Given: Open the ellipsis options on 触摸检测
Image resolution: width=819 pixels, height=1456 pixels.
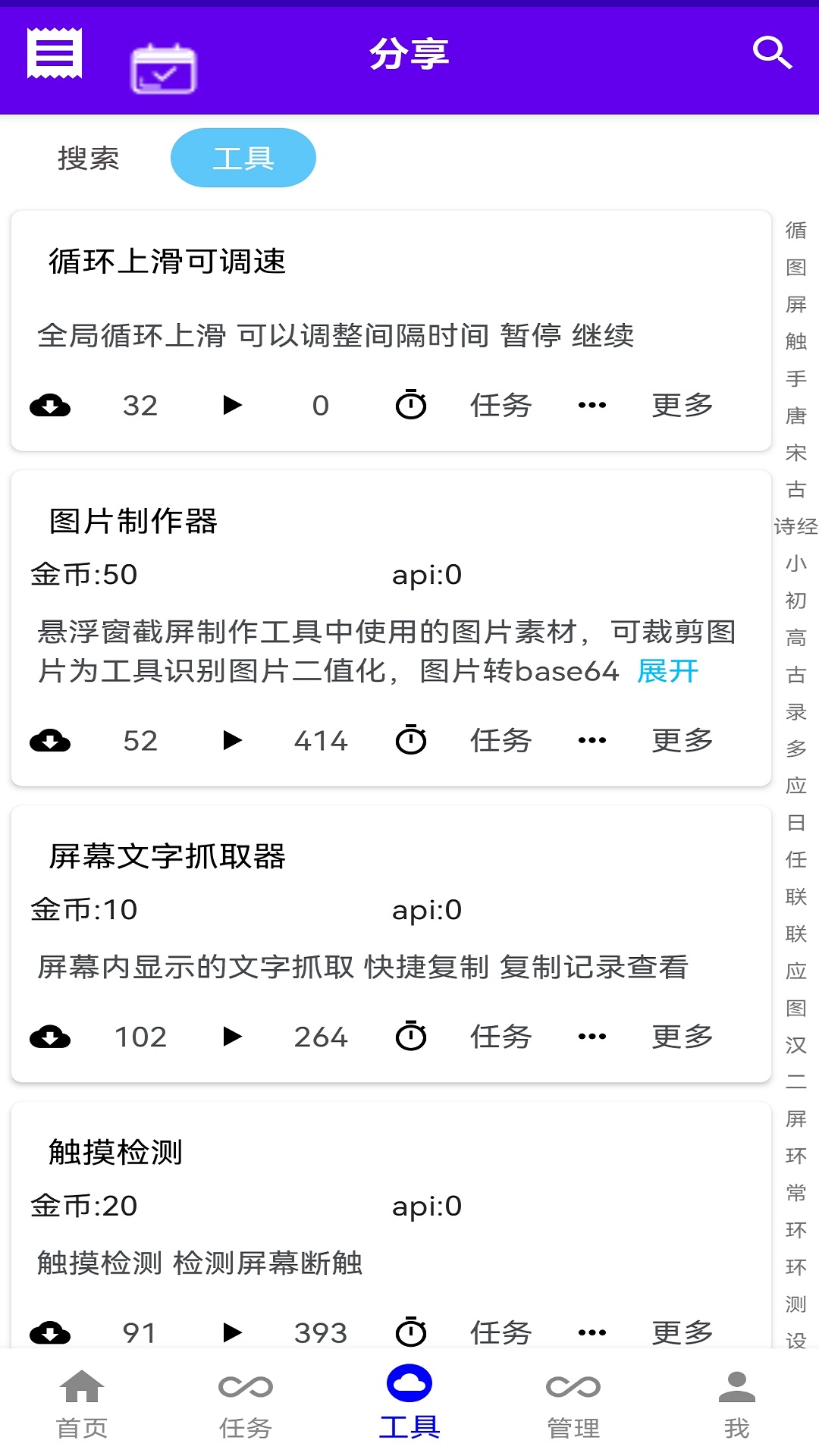Looking at the screenshot, I should [x=591, y=1332].
